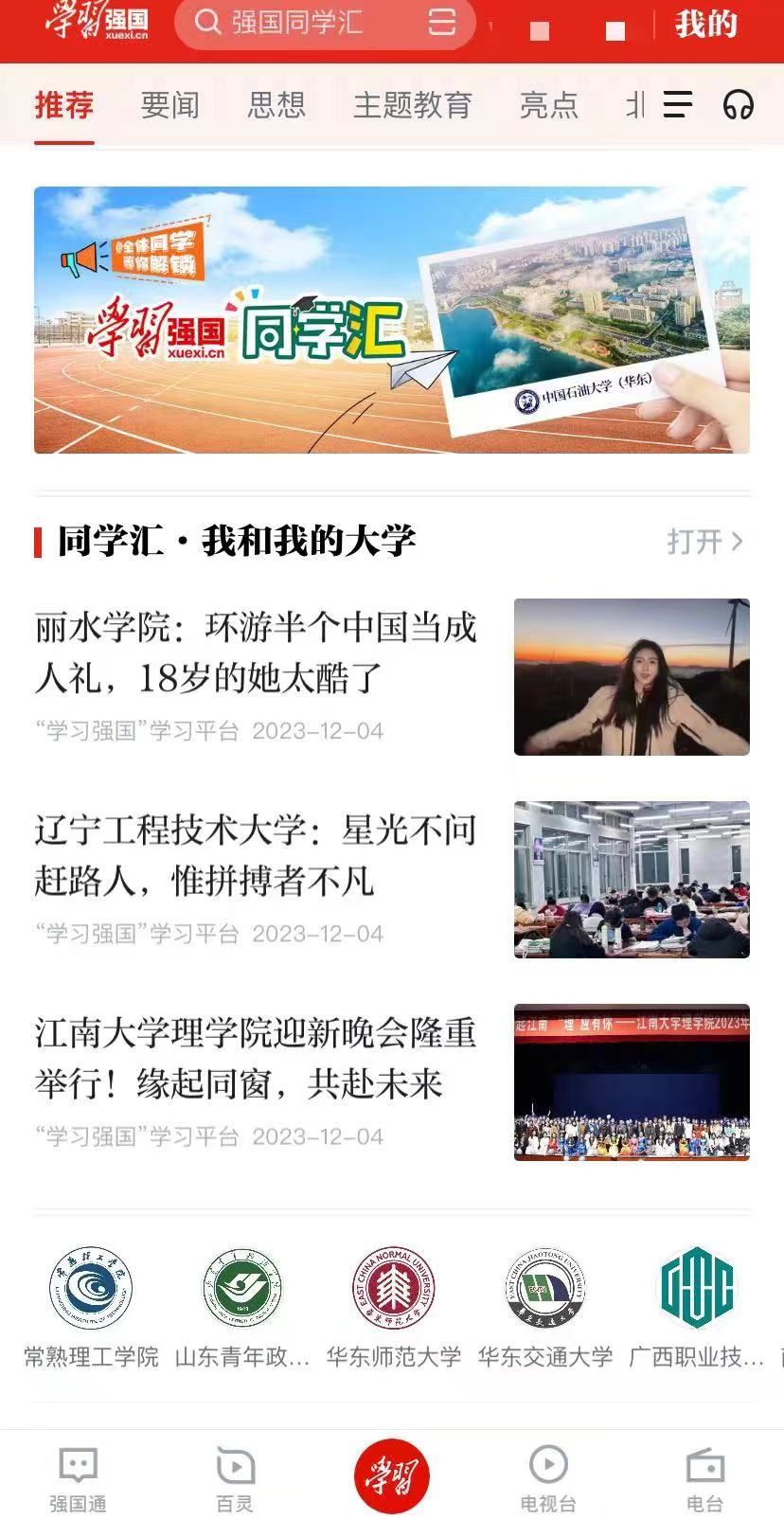Open the 辽宁工程技术大学 article
This screenshot has height=1537, width=784.
(256, 856)
